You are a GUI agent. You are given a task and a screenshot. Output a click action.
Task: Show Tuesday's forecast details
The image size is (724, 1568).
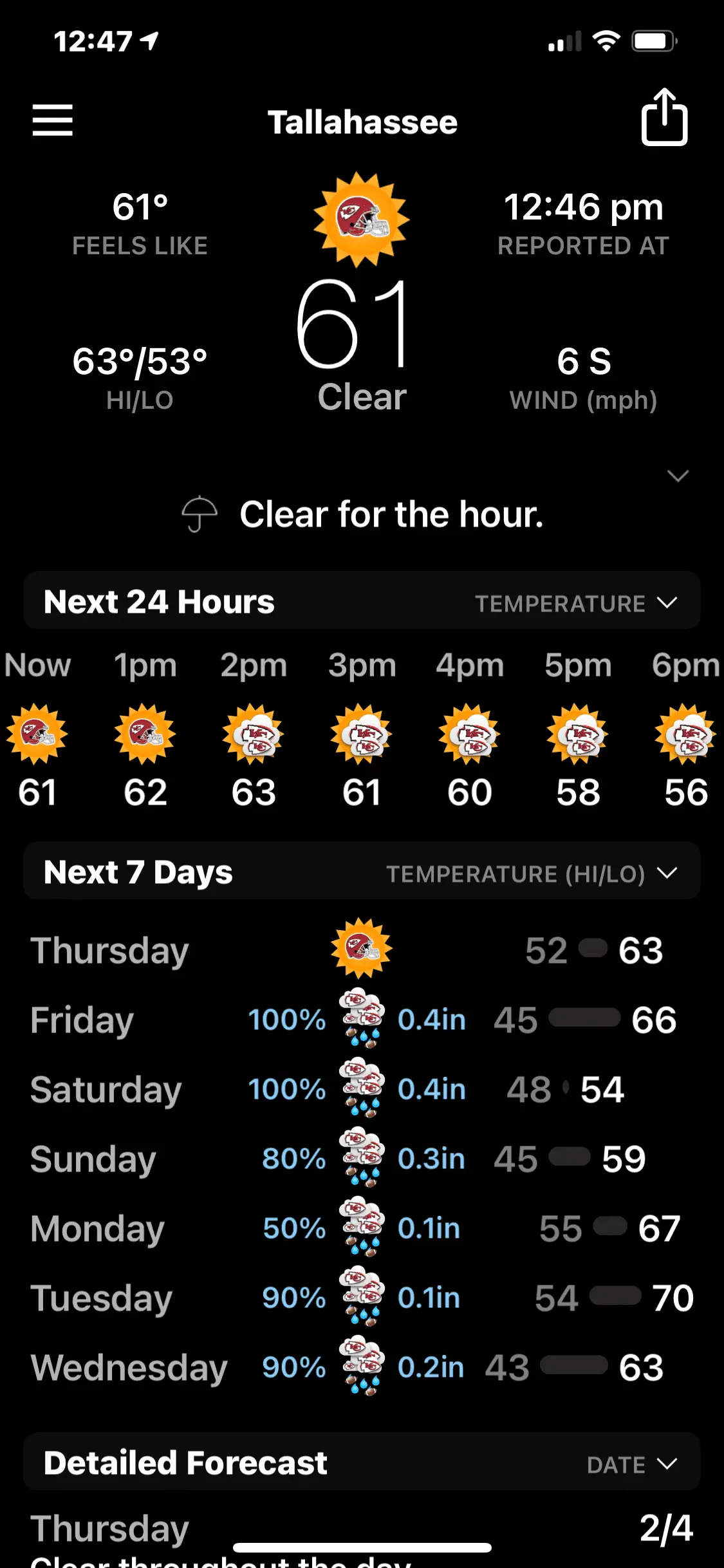tap(362, 1298)
